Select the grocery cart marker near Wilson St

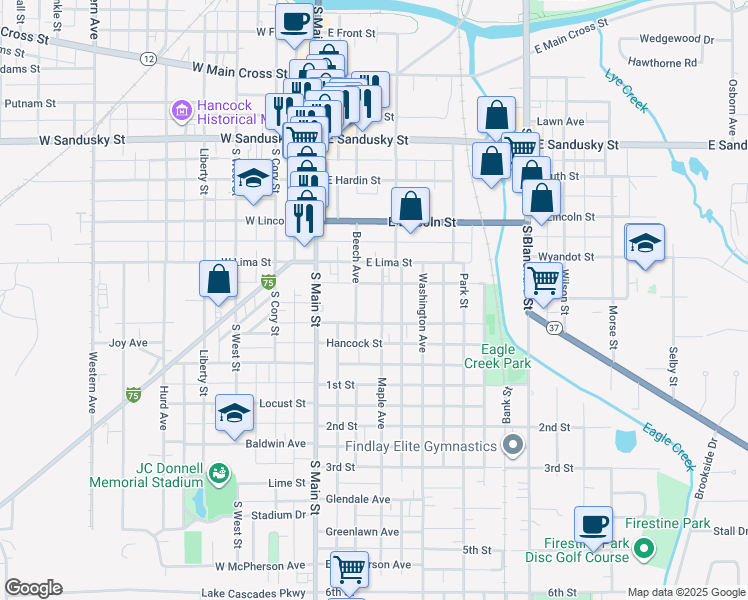point(543,282)
